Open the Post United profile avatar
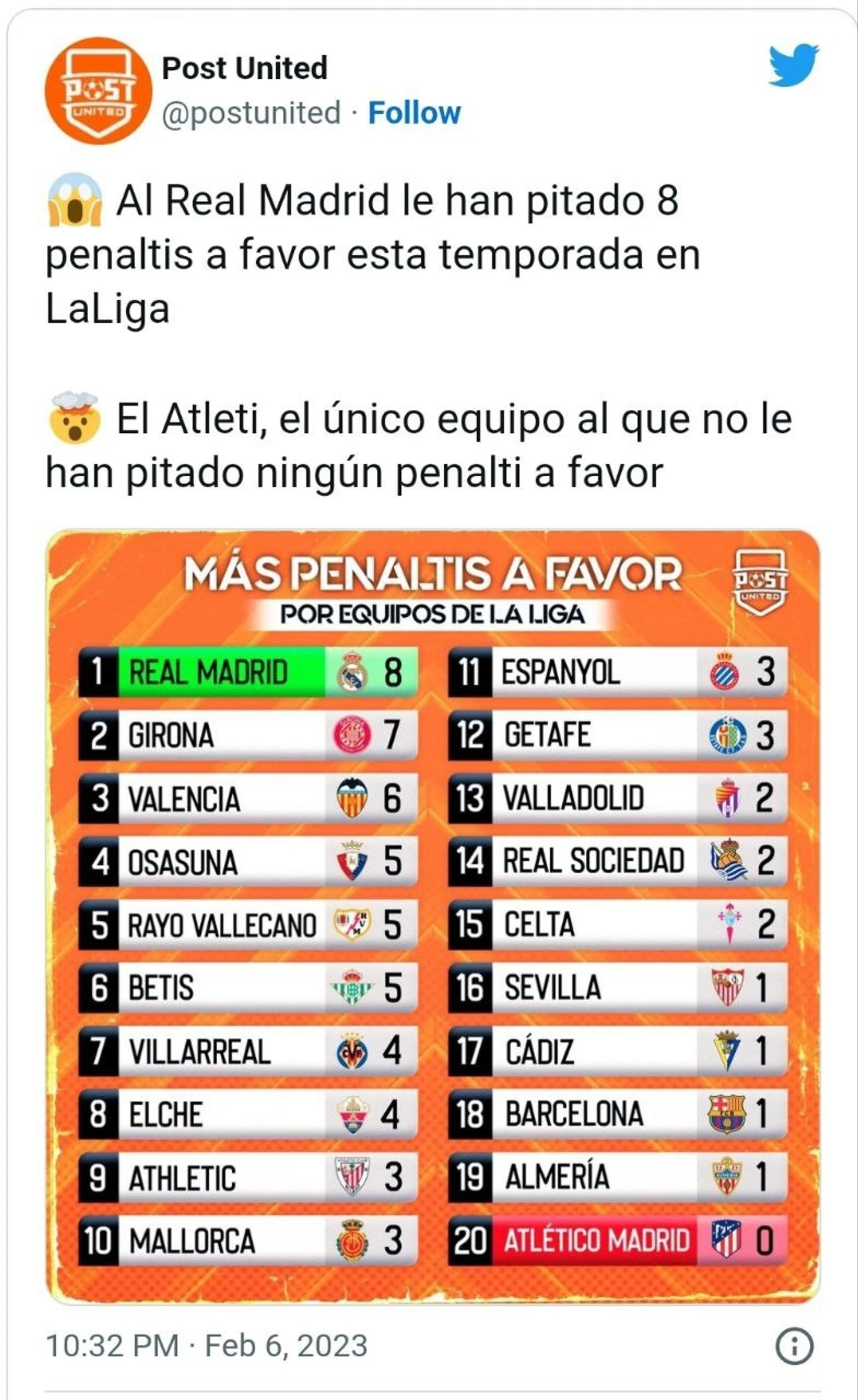 pos(98,91)
